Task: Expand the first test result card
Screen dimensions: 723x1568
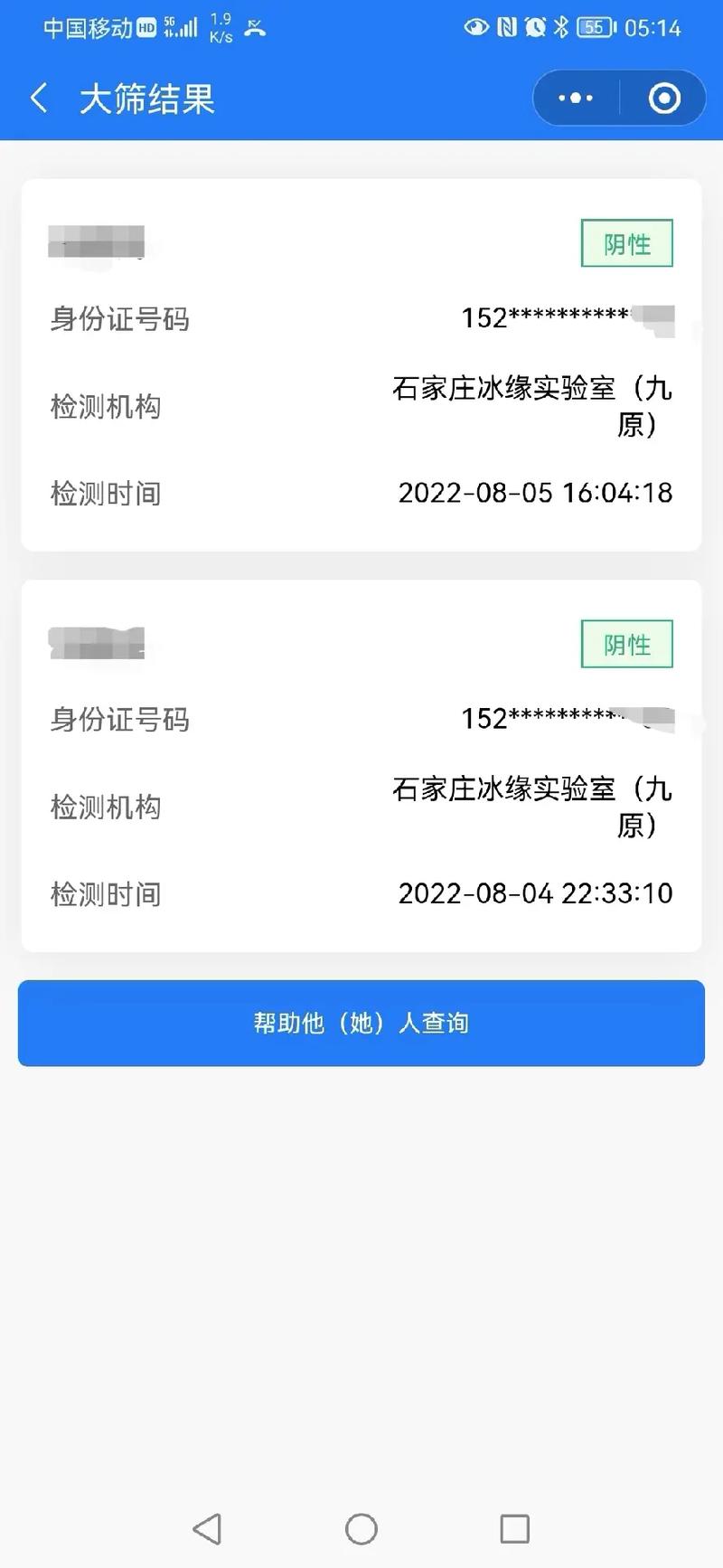Action: coord(361,362)
